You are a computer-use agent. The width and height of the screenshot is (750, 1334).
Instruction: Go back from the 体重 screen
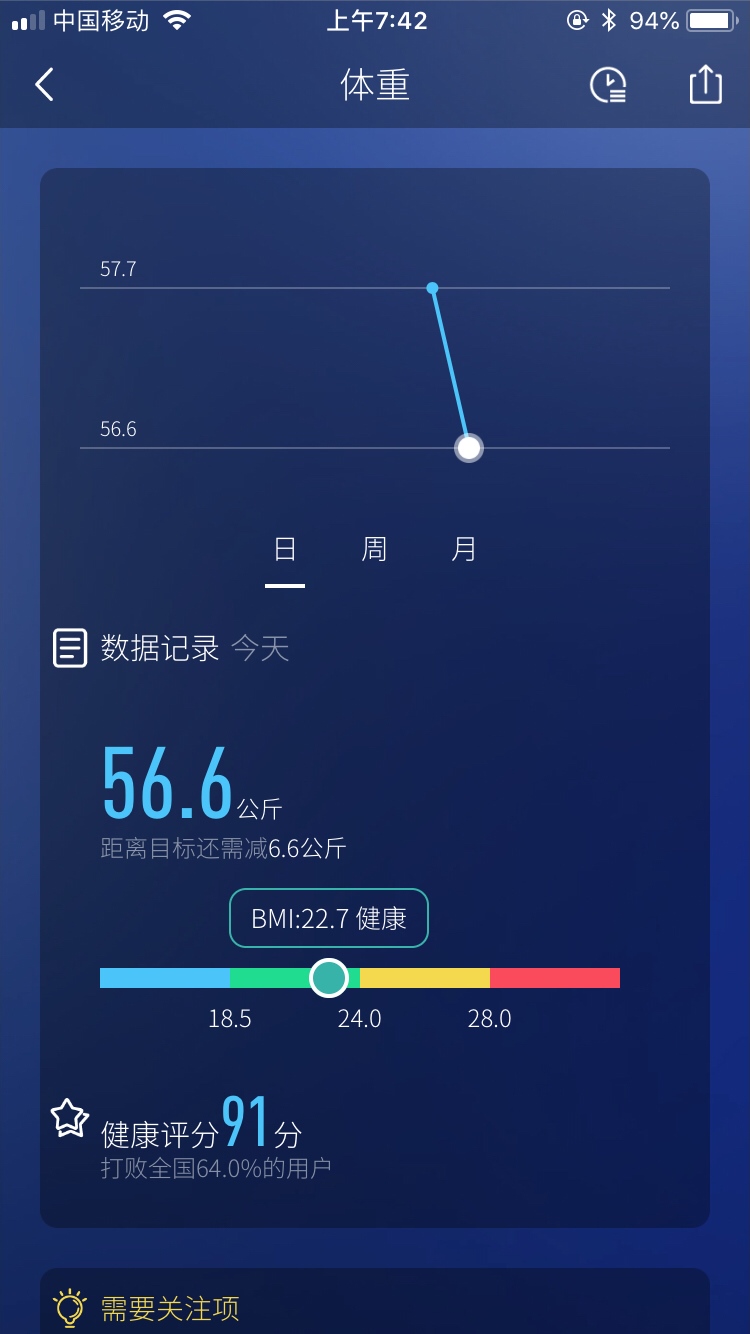point(44,85)
